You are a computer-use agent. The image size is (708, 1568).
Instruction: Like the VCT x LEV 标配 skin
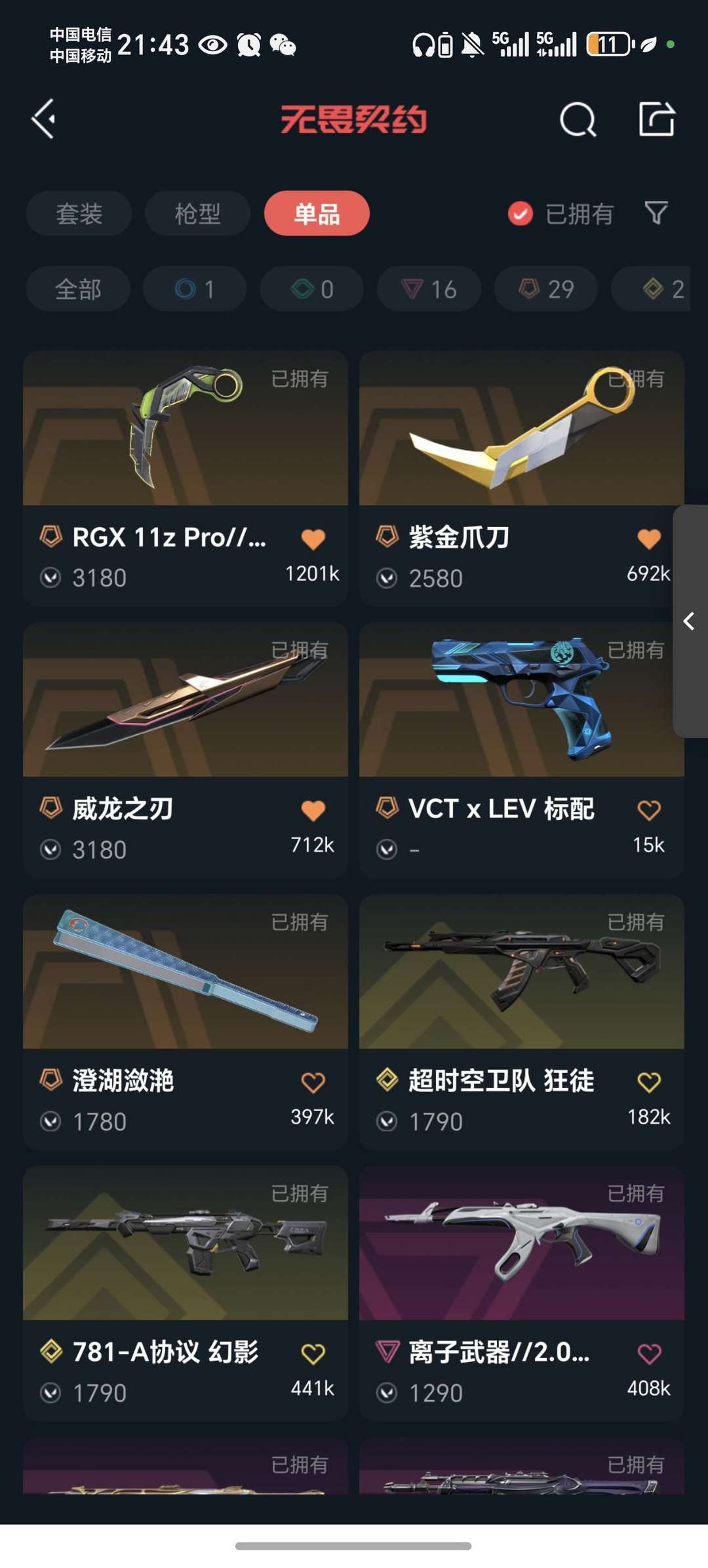(x=649, y=811)
